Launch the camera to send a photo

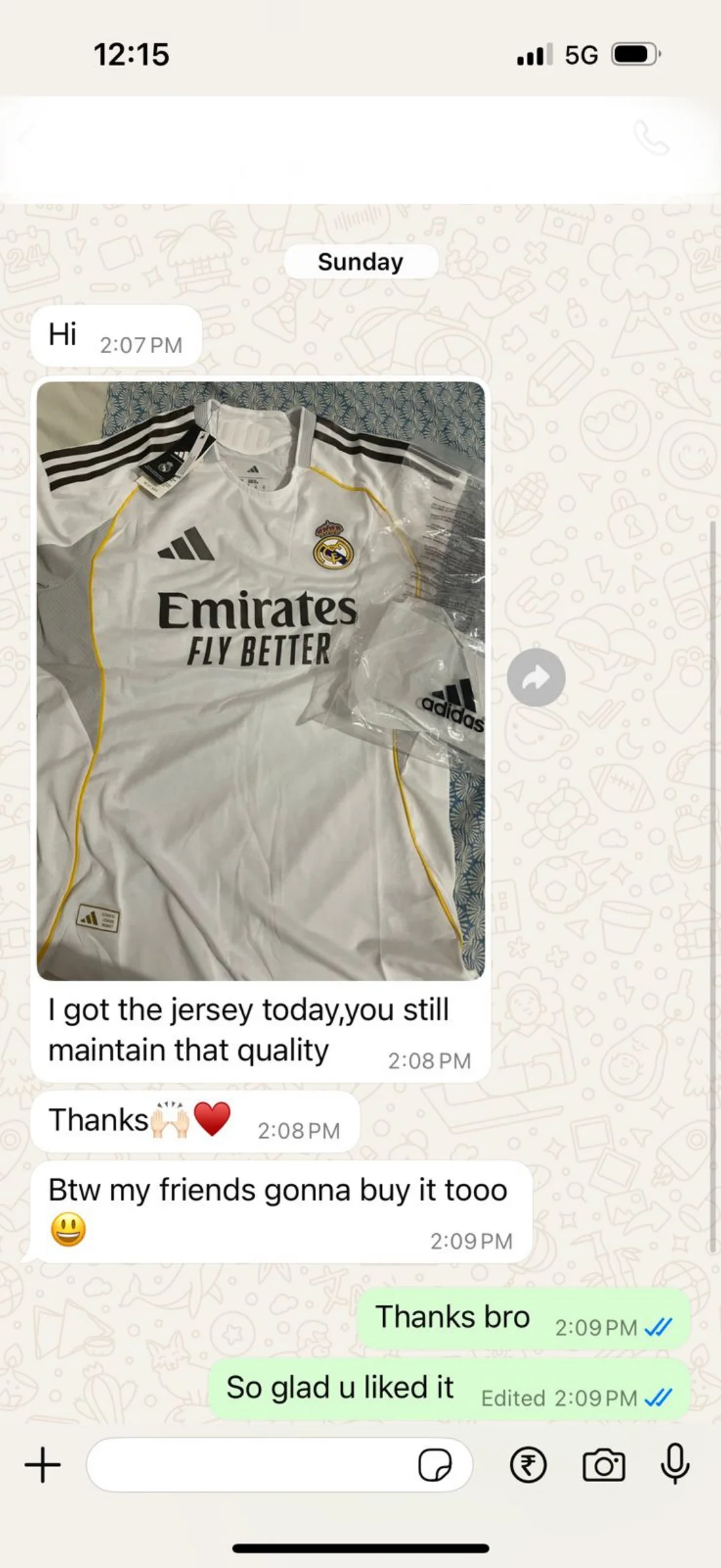pos(604,1465)
